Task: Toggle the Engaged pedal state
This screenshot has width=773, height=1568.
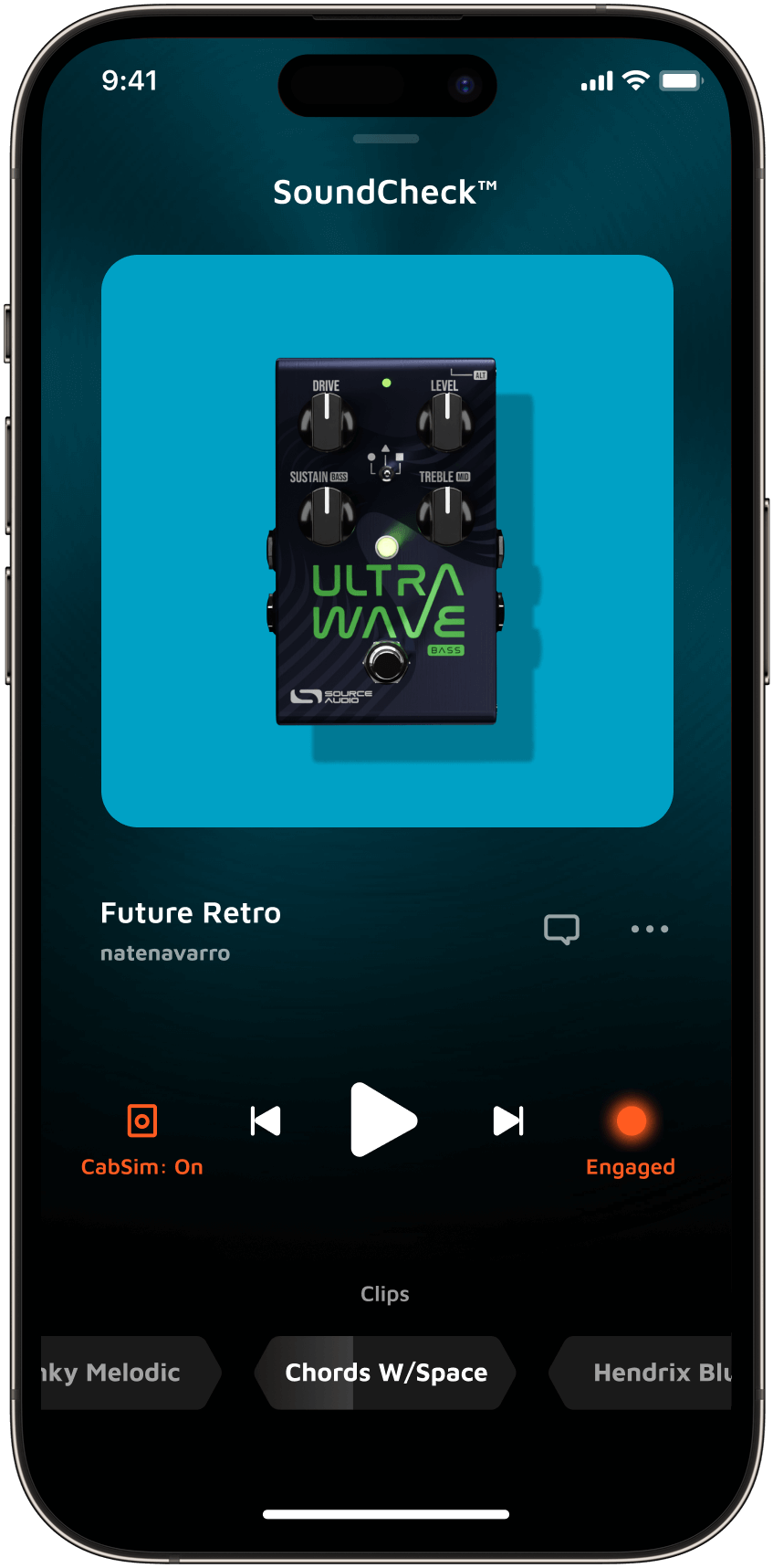Action: pos(631,1137)
